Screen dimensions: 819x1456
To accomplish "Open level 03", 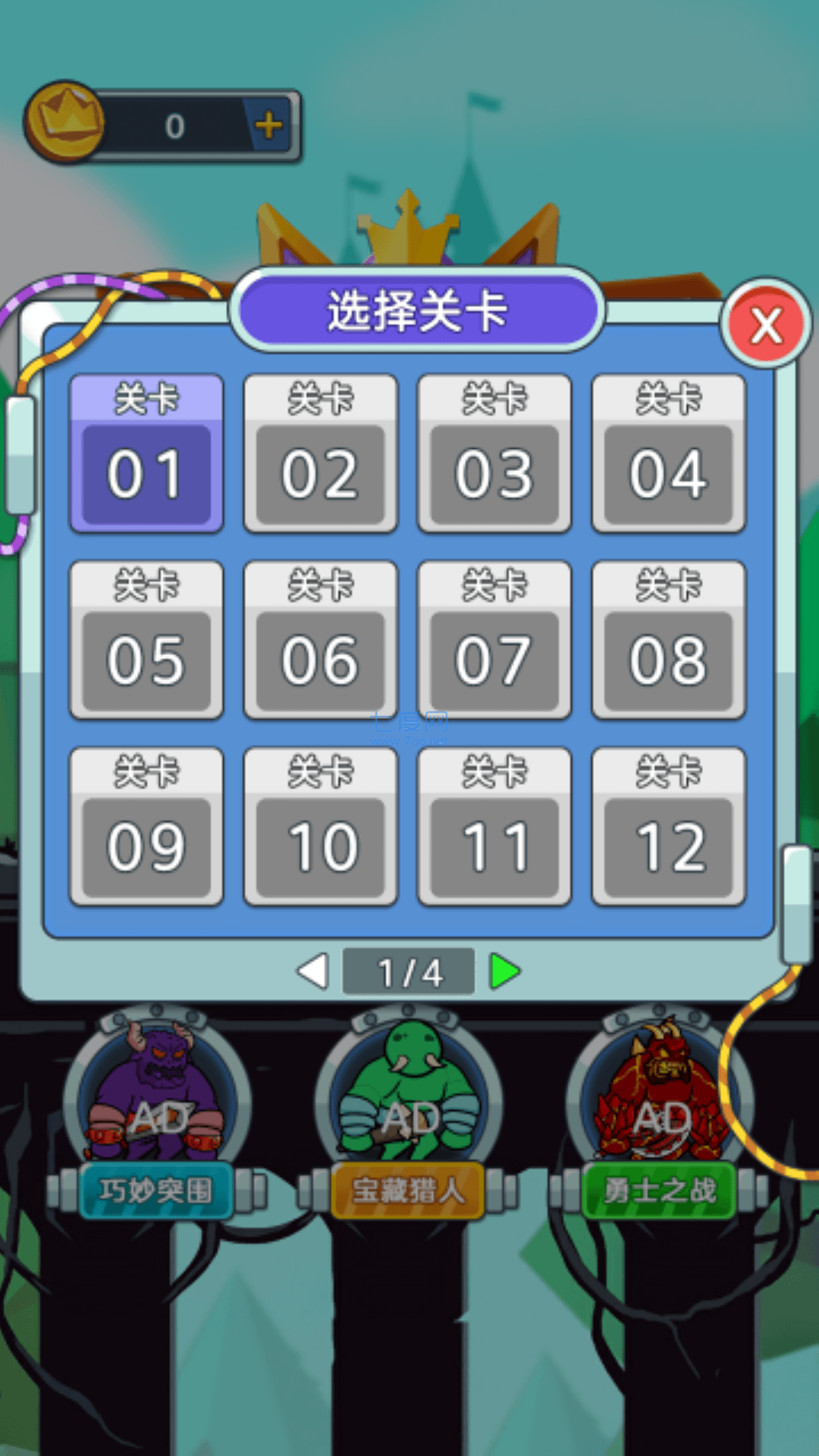I will click(x=494, y=455).
